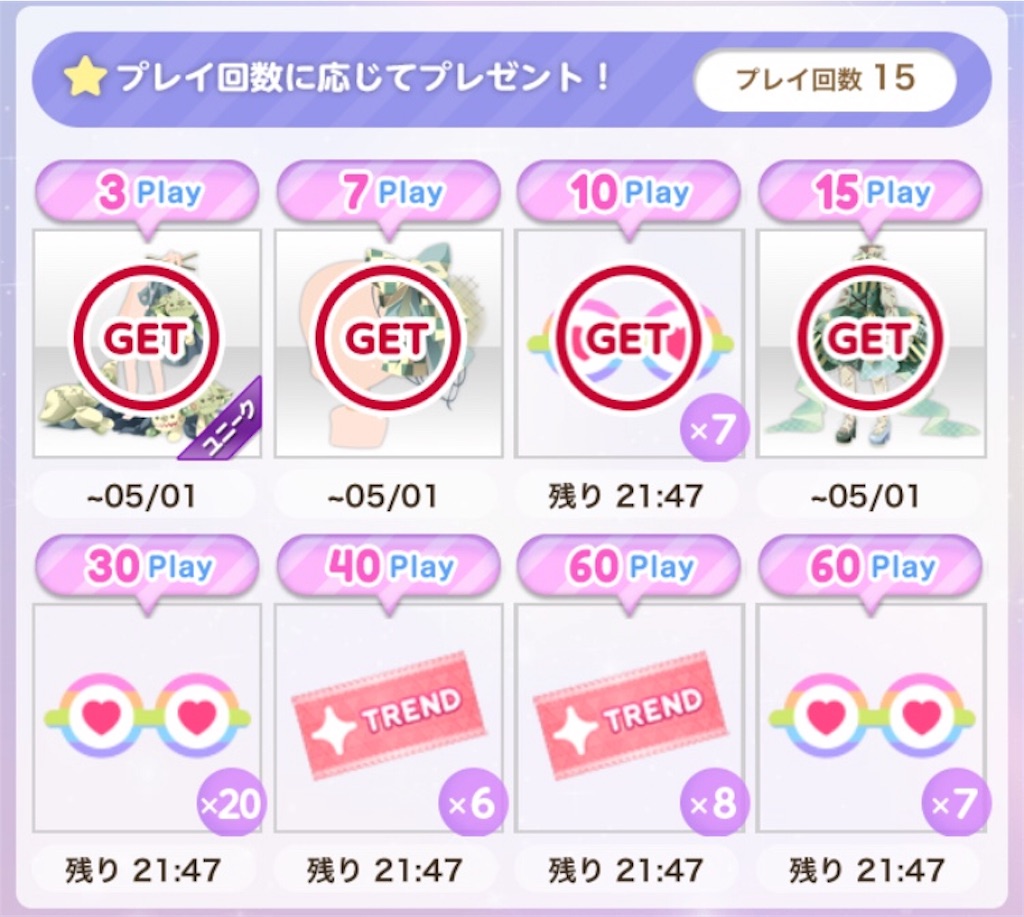Open the 3 Play unique reward tile
Viewport: 1024px width, 917px height.
(x=147, y=342)
